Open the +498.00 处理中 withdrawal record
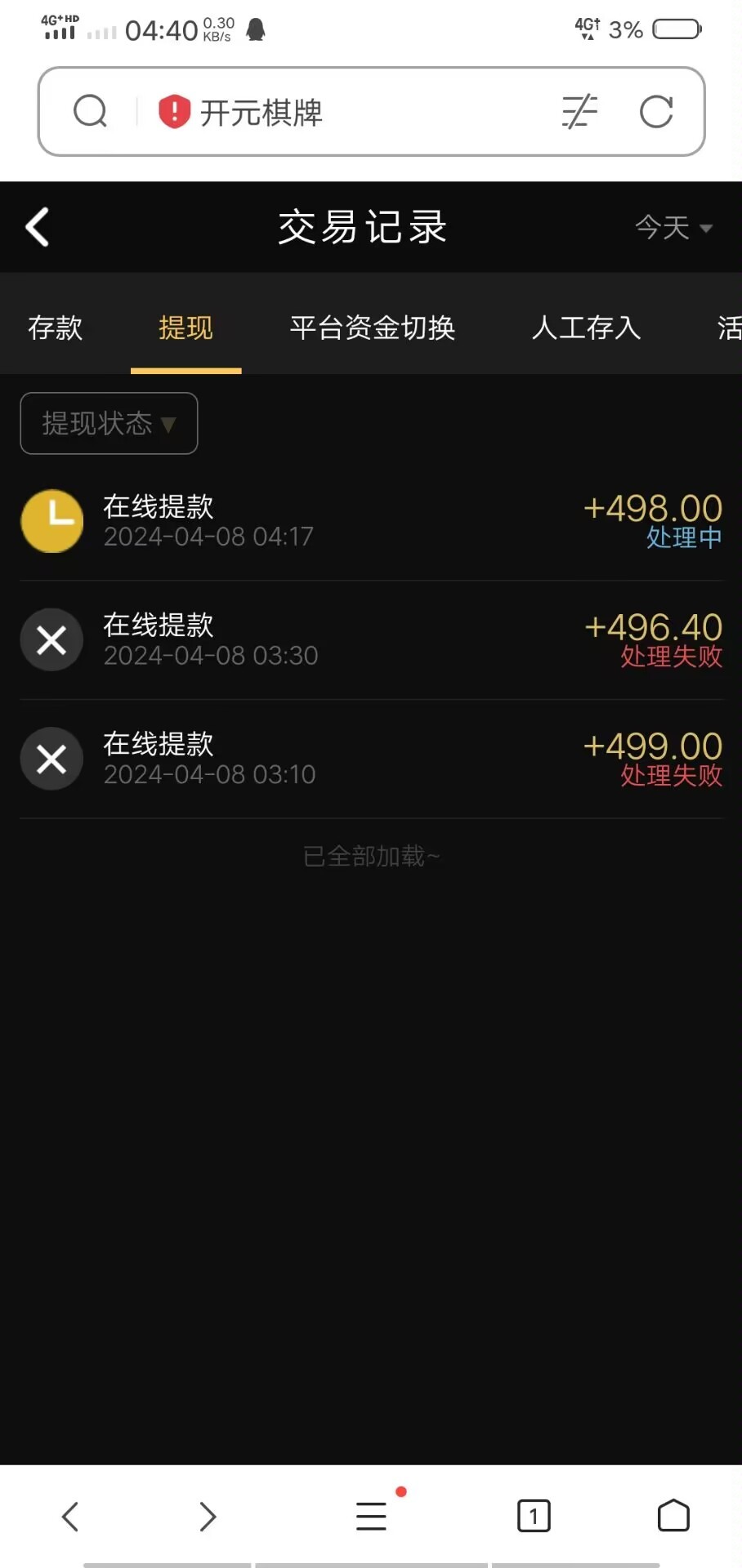 click(x=371, y=521)
